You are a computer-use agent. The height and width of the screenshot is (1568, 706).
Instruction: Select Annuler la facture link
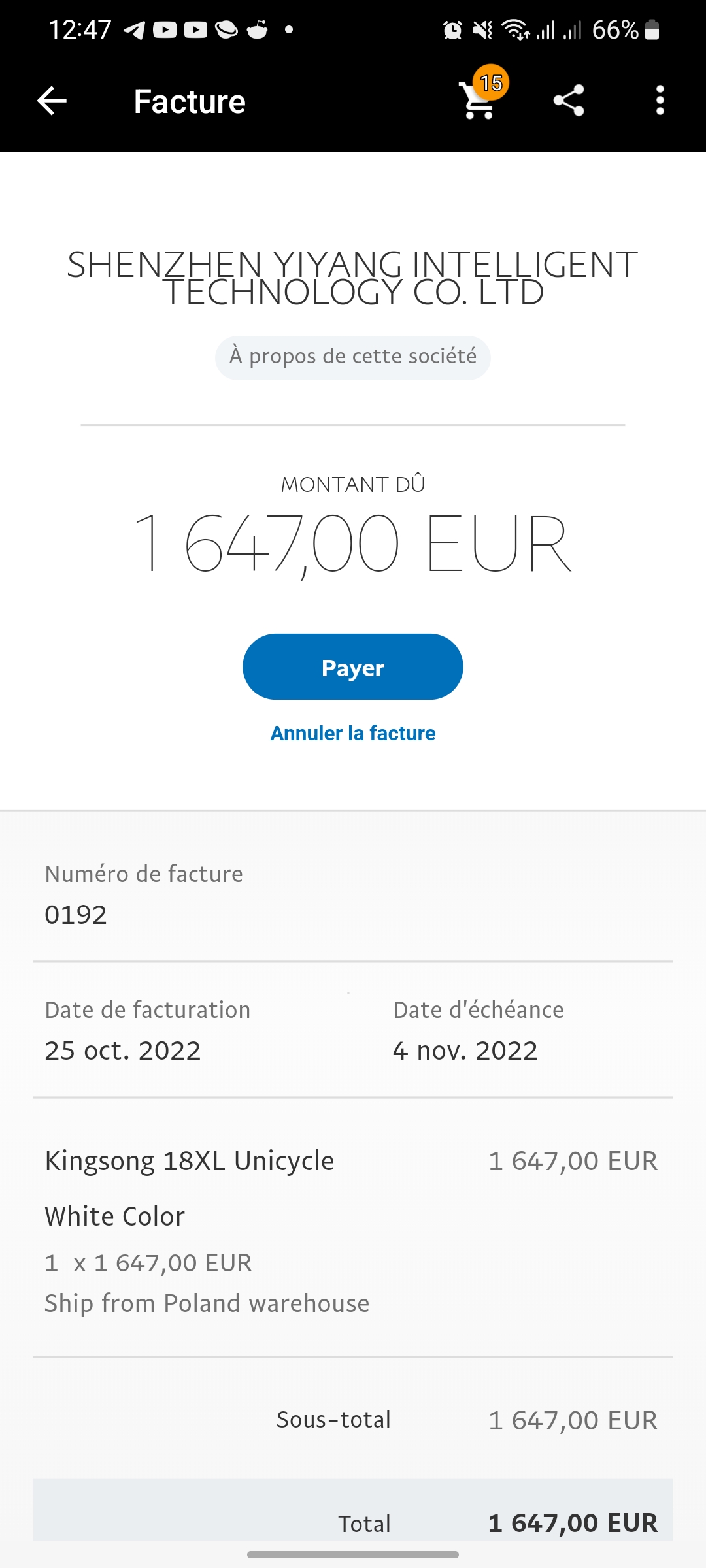tap(353, 733)
